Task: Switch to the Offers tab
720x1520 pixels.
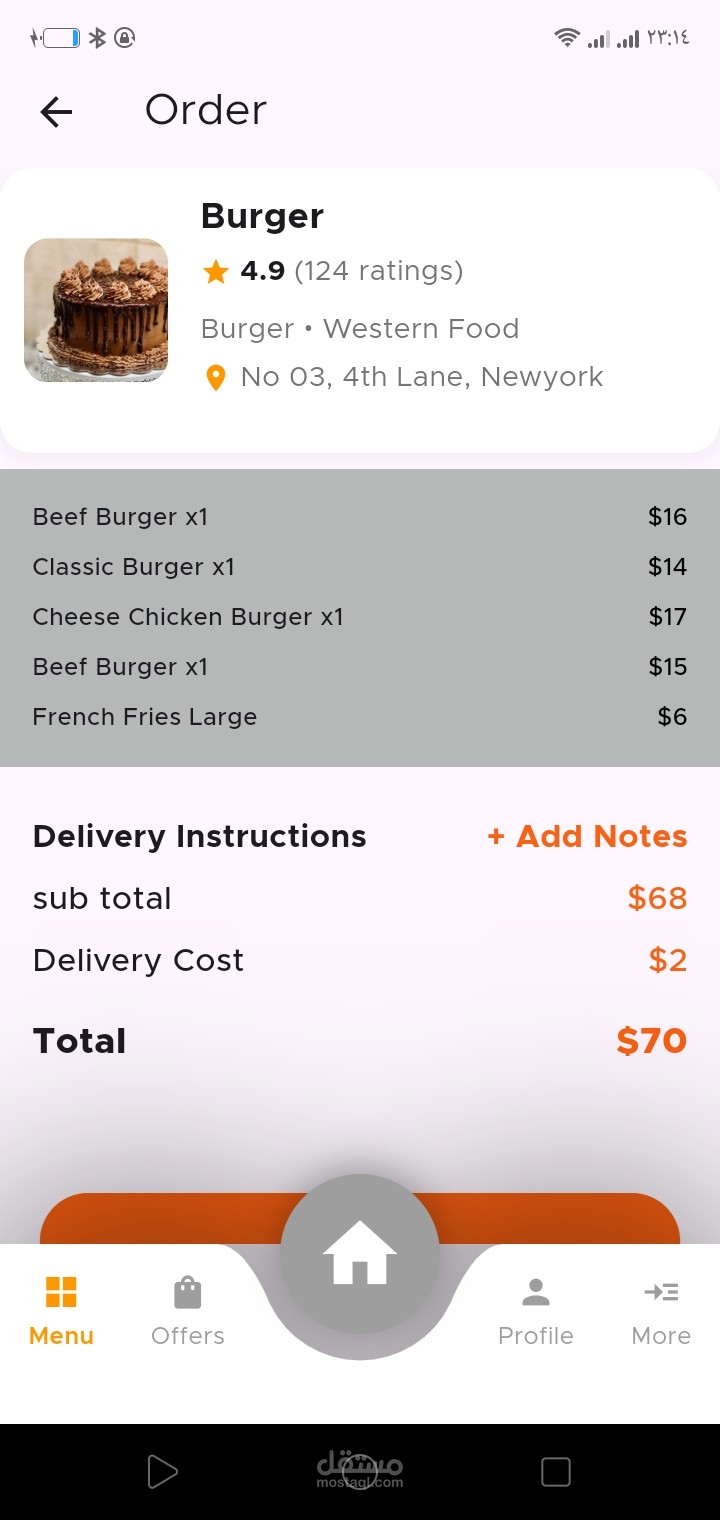Action: (188, 1310)
